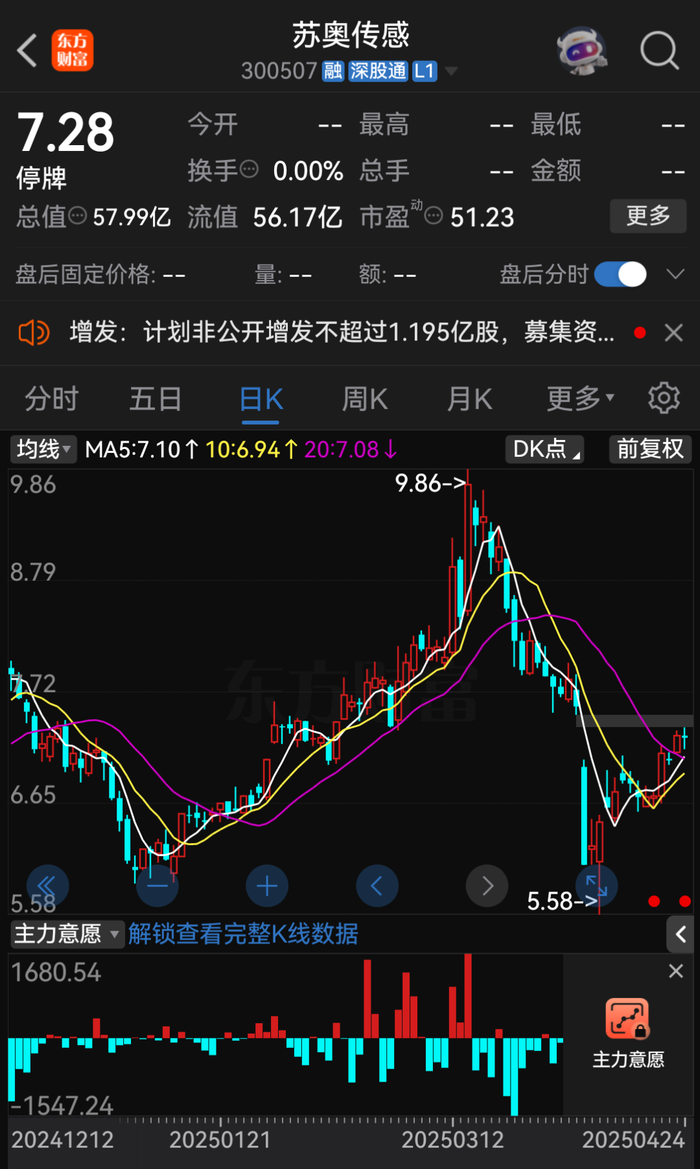This screenshot has height=1169, width=700.
Task: Zoom out the K-line with minus button
Action: pos(157,885)
